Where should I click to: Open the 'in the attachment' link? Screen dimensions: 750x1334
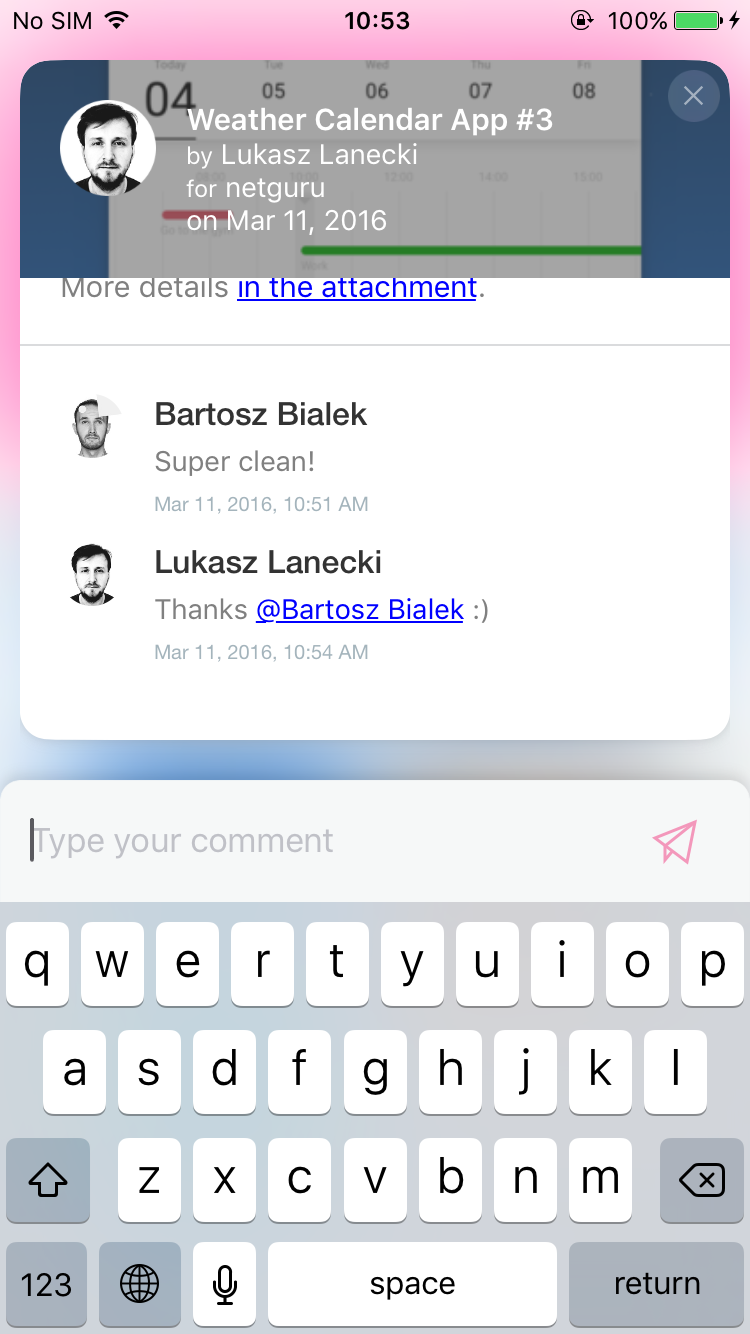(357, 288)
